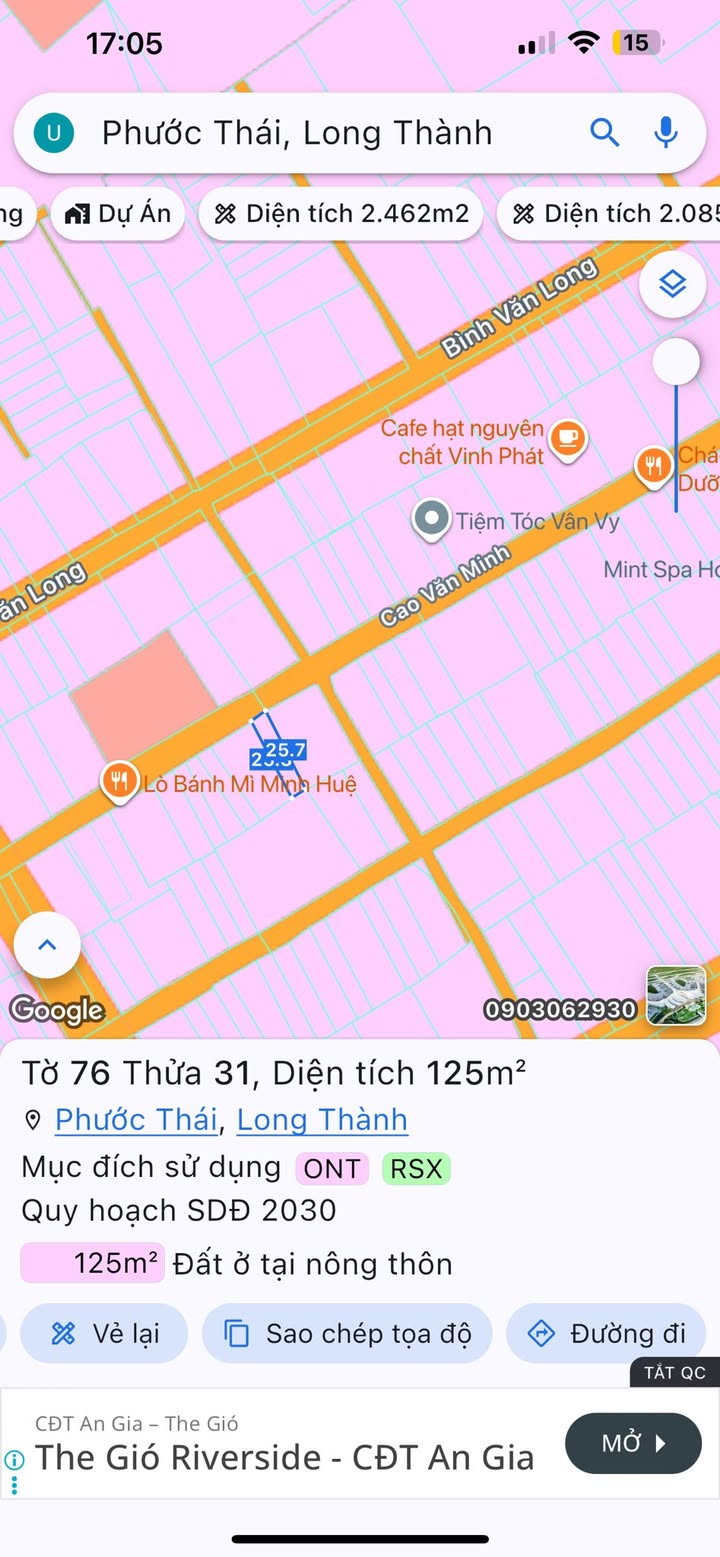Open the user profile avatar U

pos(54,133)
